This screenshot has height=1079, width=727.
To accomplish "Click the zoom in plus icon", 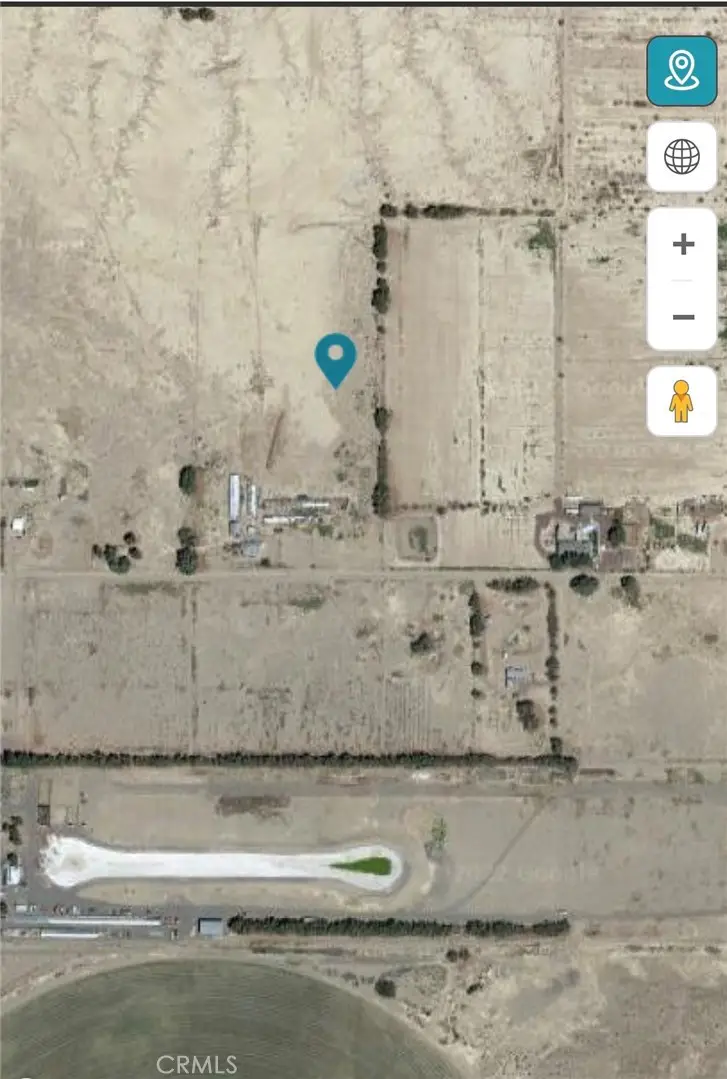I will click(681, 243).
